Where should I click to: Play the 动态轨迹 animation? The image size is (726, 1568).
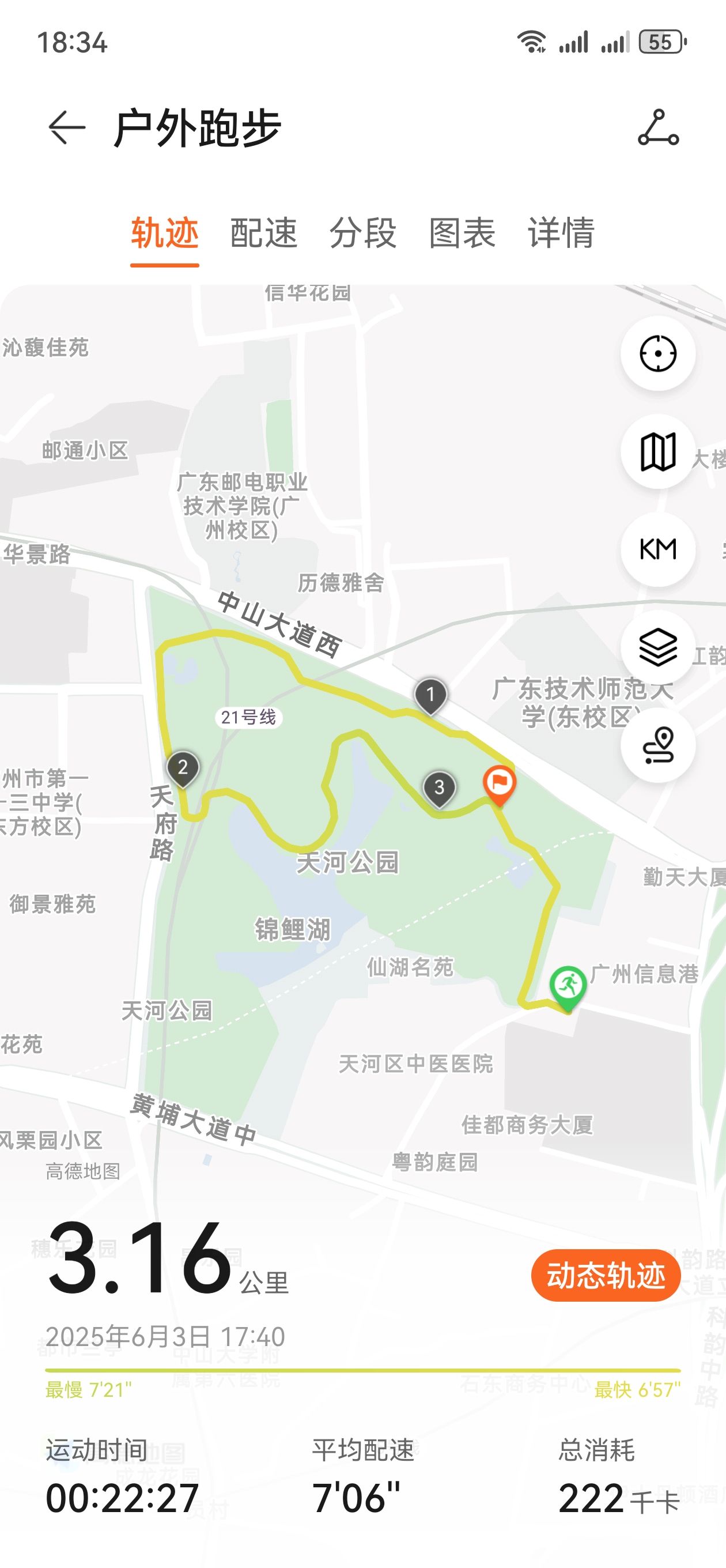pyautogui.click(x=606, y=1275)
